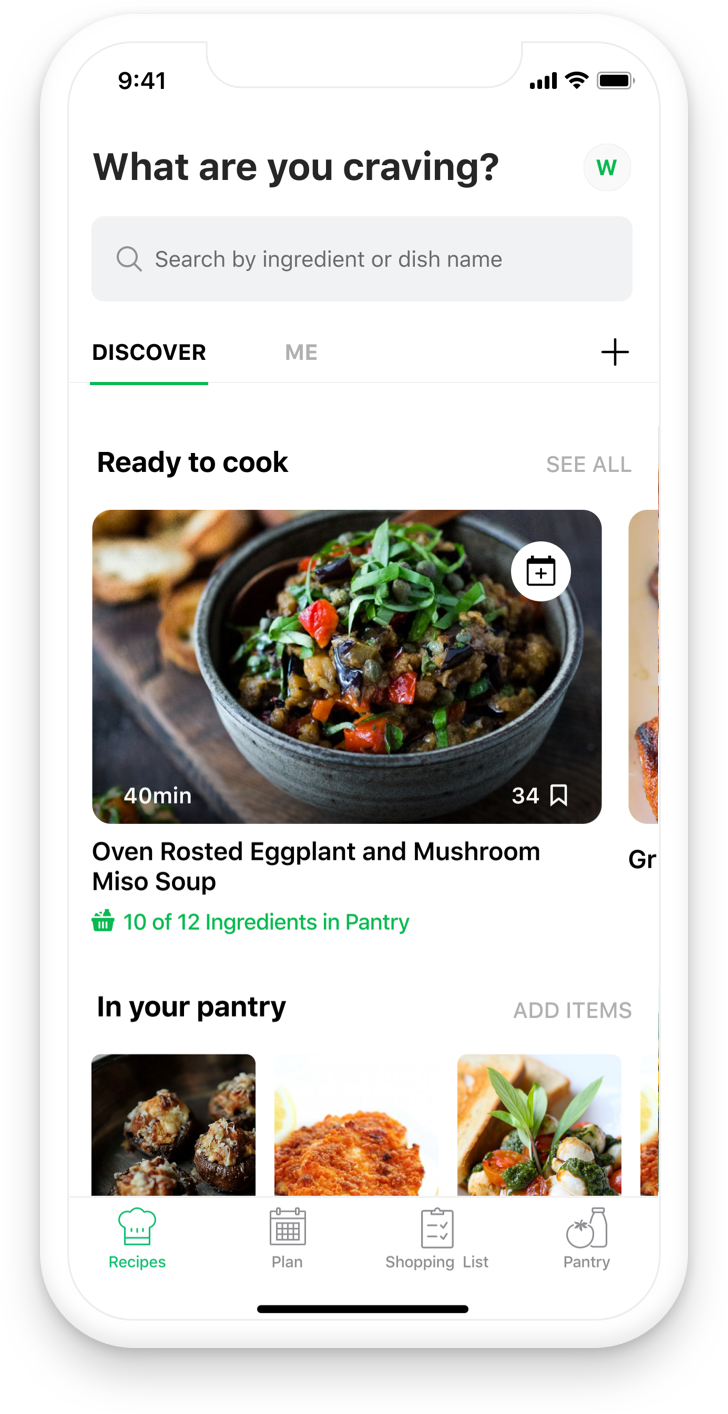Tap ADD ITEMS in your pantry
The image size is (728, 1414).
pyautogui.click(x=572, y=1010)
